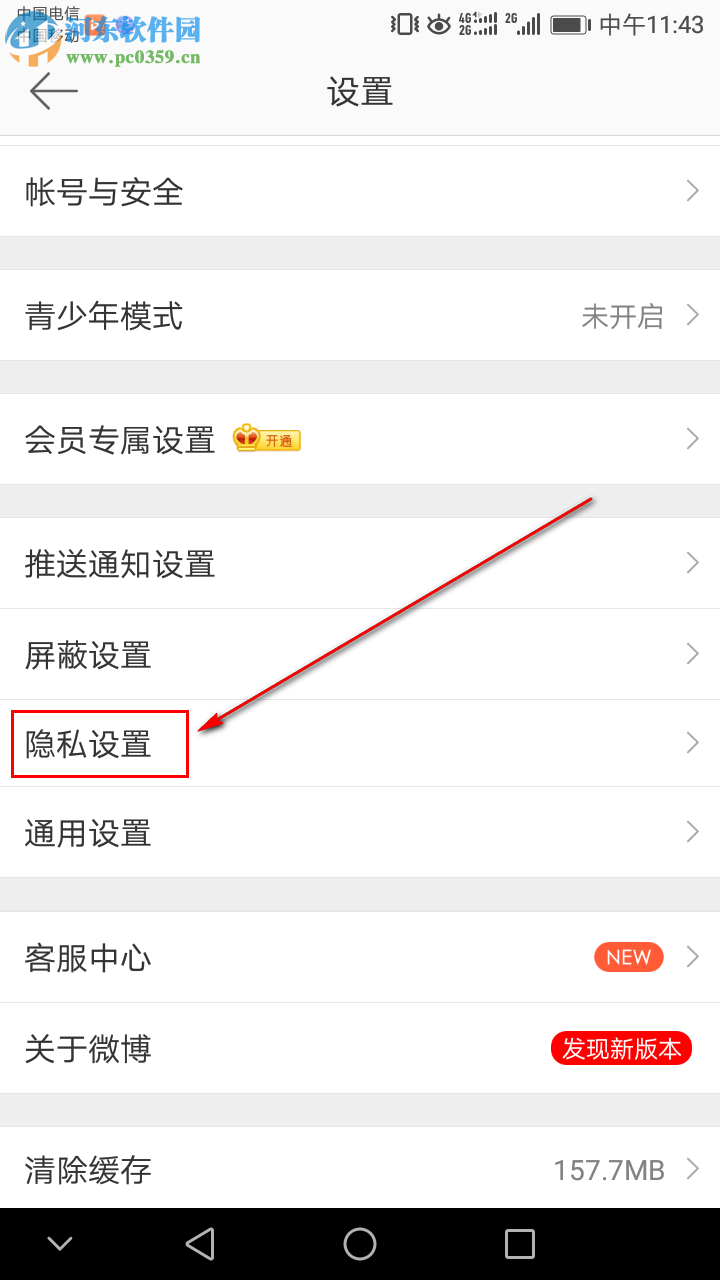Tap the 发现新版本 badge beside 关于微博
The image size is (720, 1280).
621,1048
